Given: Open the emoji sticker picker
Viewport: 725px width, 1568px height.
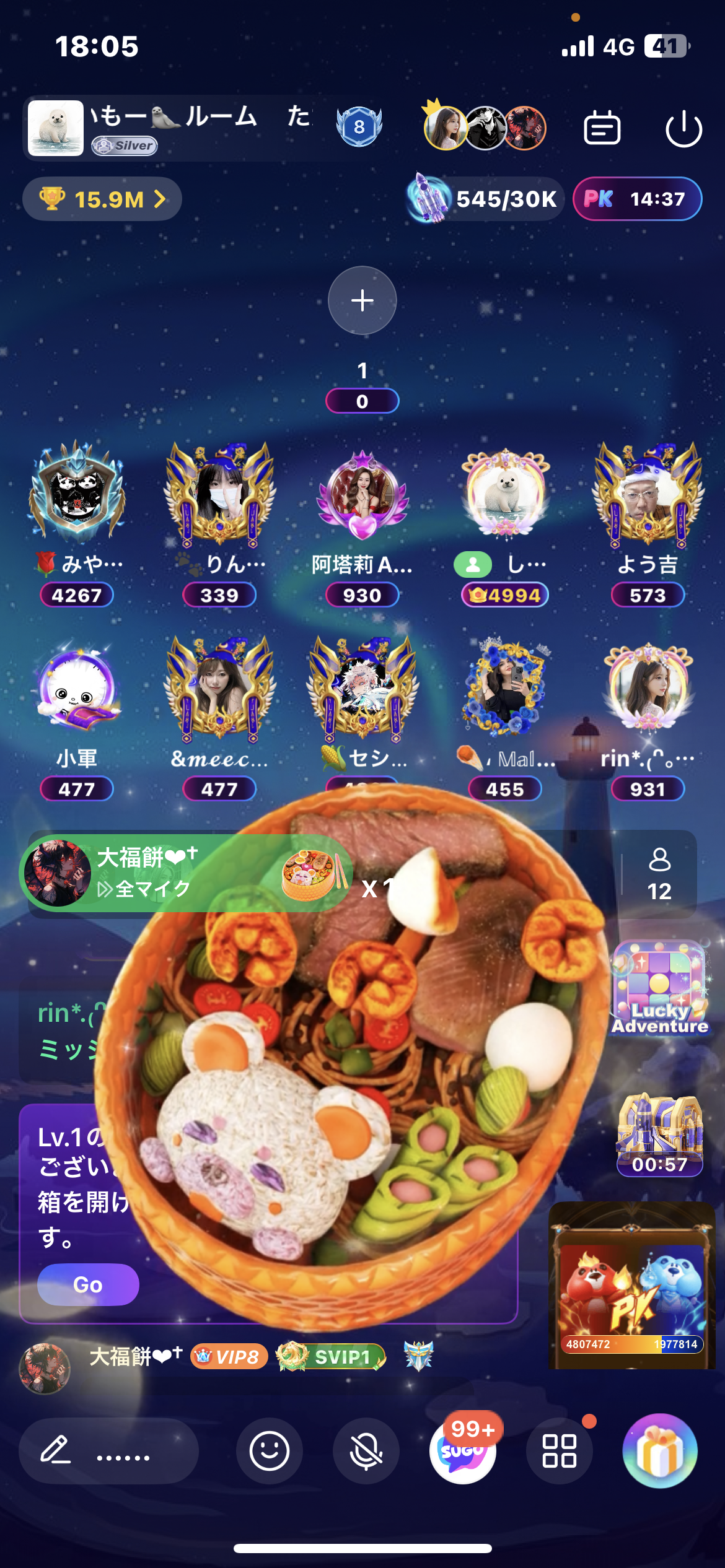Looking at the screenshot, I should (269, 1450).
